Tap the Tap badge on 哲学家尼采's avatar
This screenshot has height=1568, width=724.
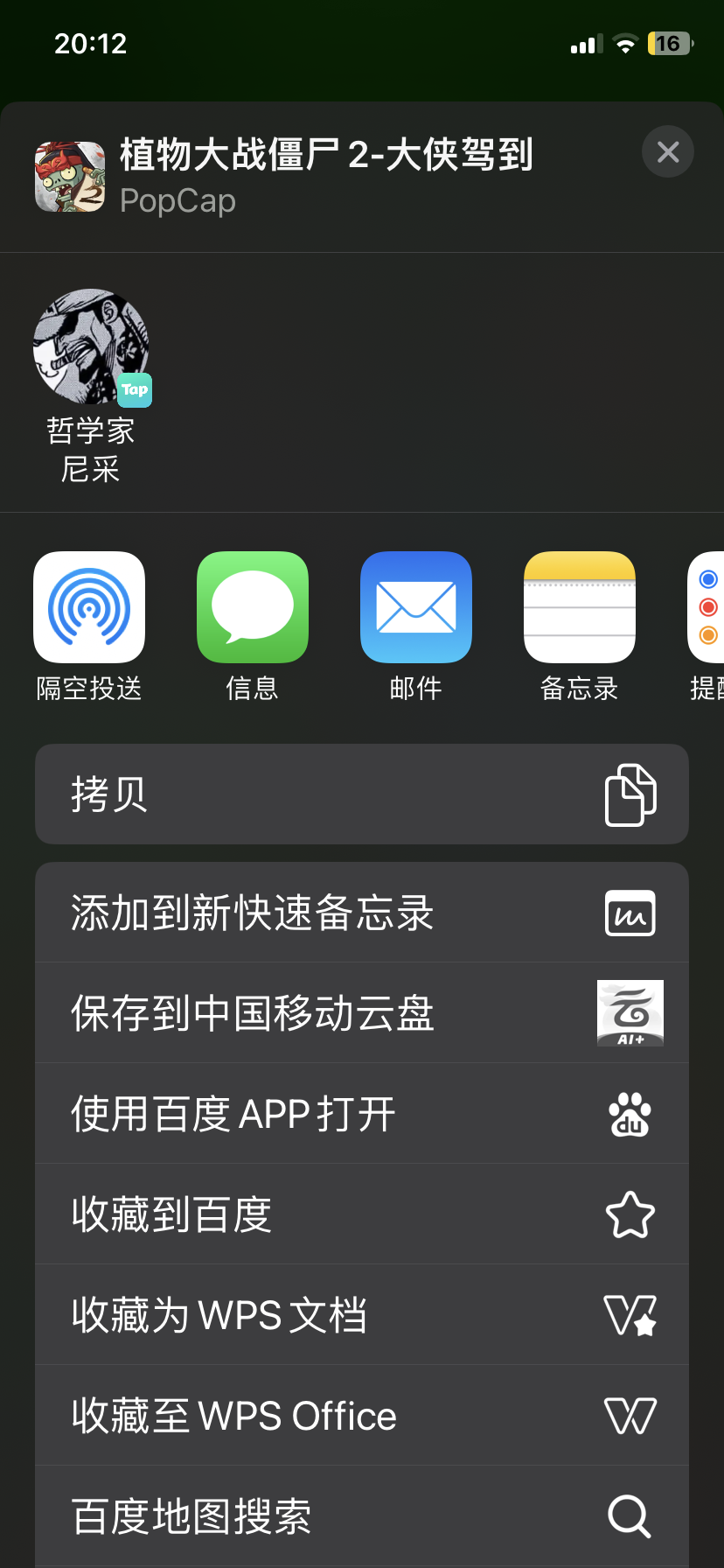click(x=135, y=390)
